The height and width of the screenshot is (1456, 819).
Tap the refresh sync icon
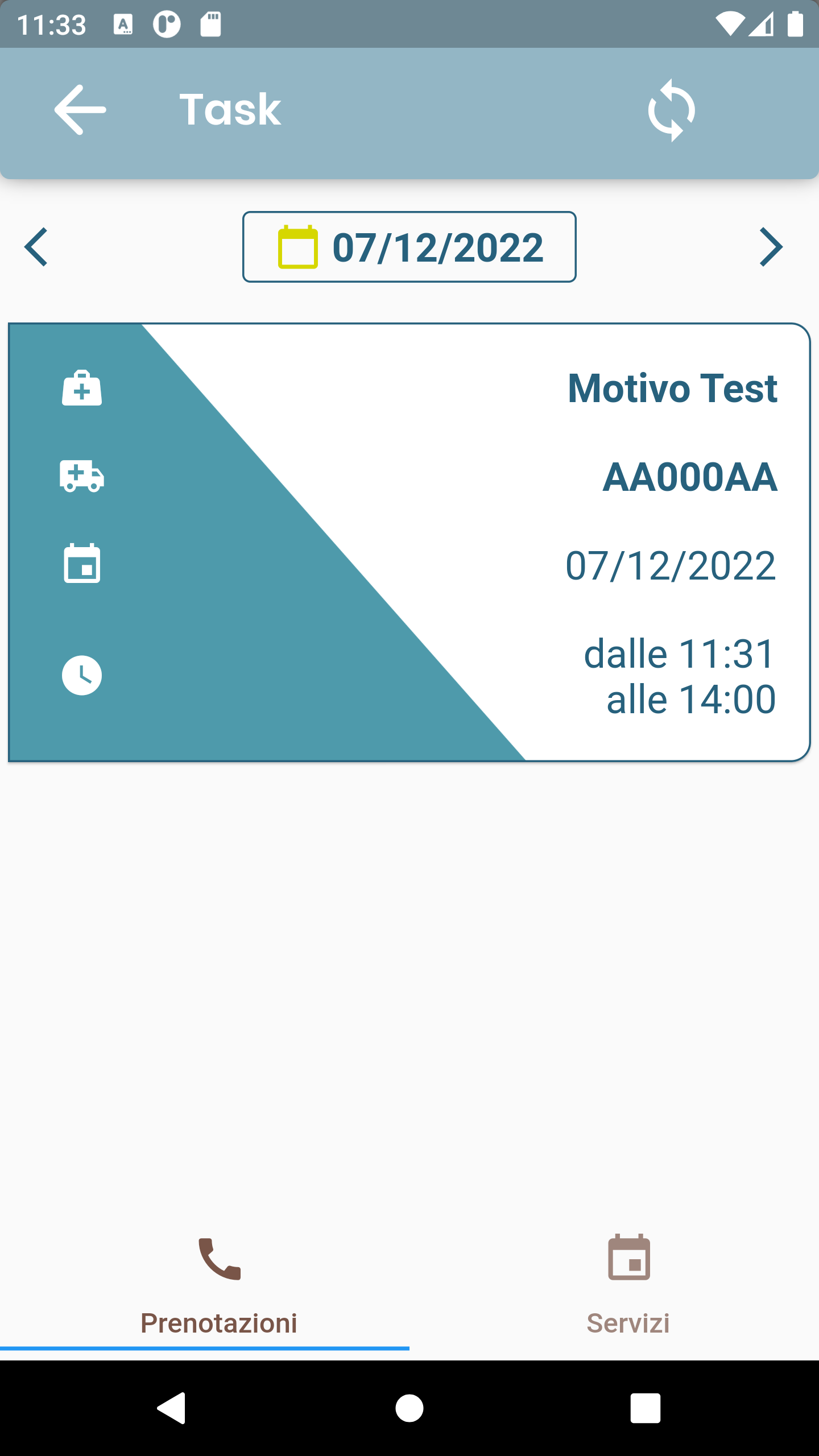[671, 110]
